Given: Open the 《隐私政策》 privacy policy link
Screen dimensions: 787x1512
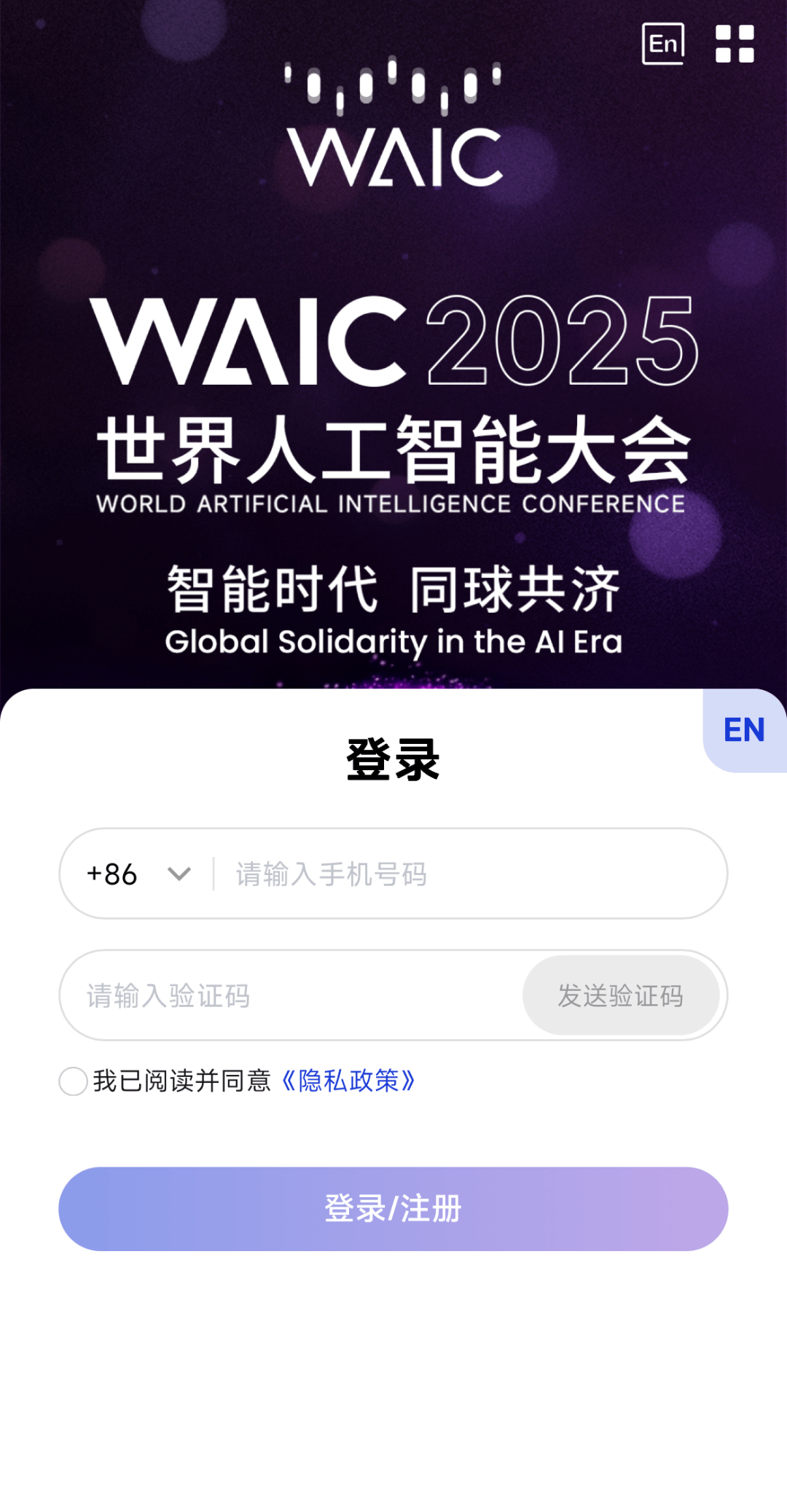Looking at the screenshot, I should click(x=348, y=1081).
